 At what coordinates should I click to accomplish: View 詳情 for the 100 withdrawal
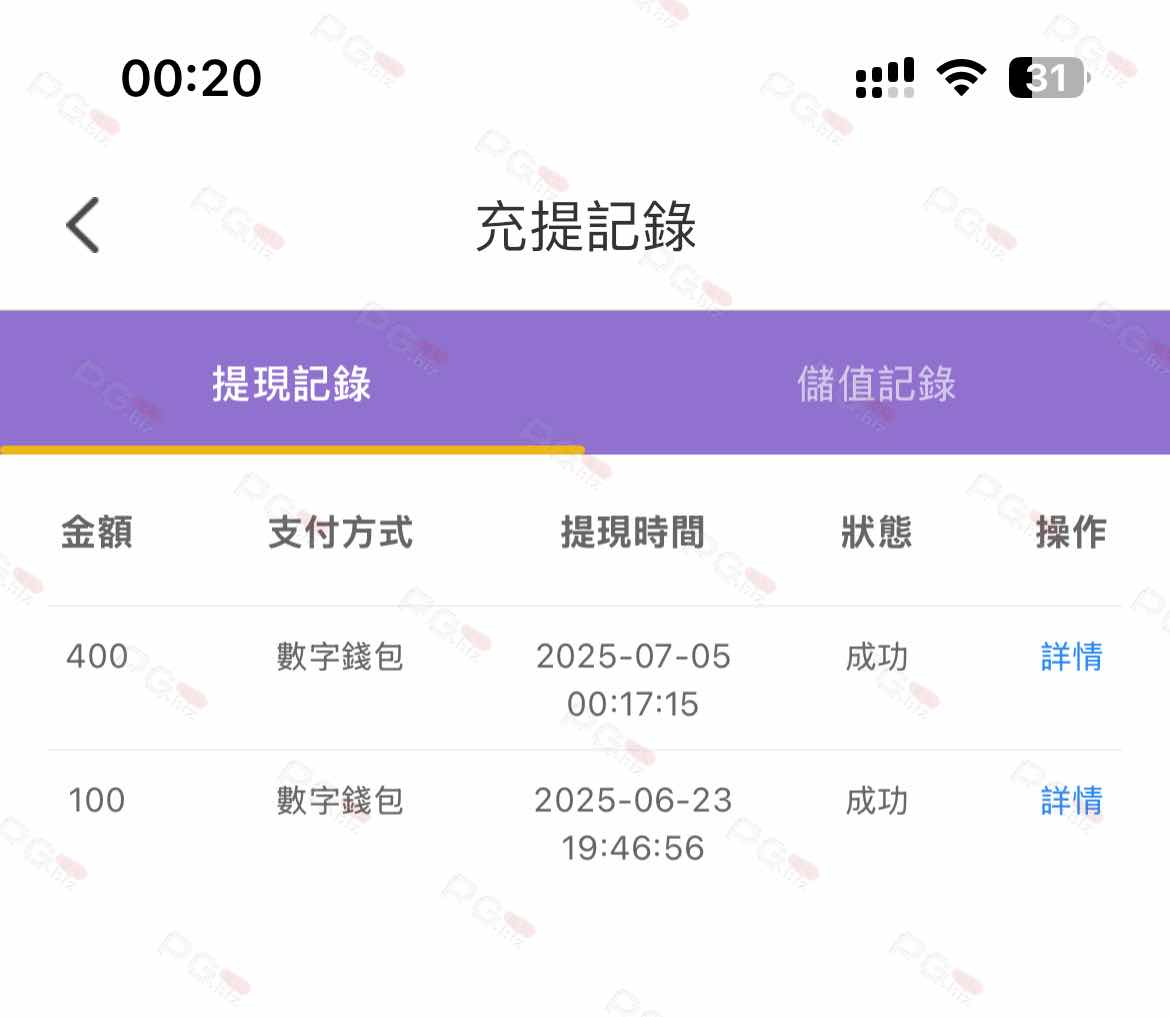point(1071,801)
